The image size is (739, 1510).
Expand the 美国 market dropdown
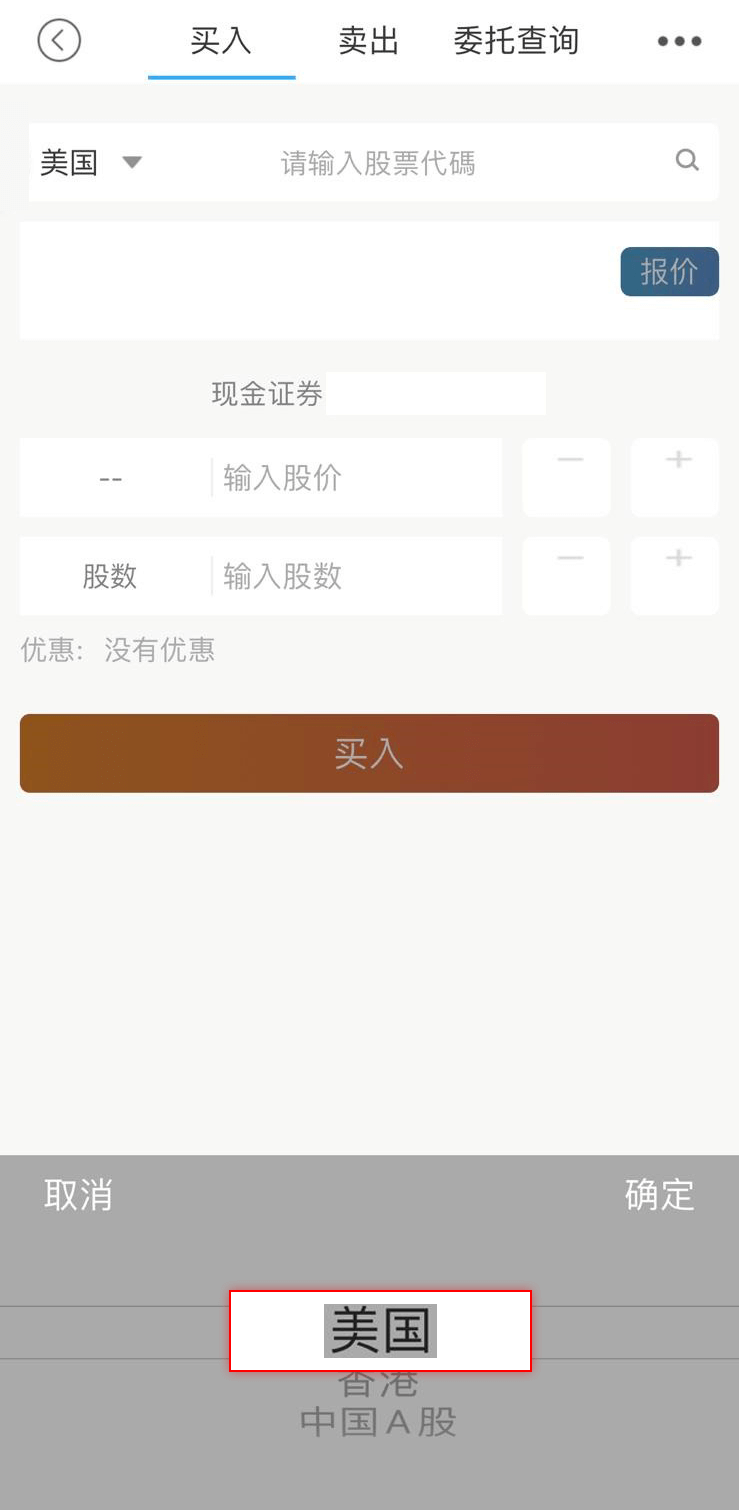coord(91,162)
